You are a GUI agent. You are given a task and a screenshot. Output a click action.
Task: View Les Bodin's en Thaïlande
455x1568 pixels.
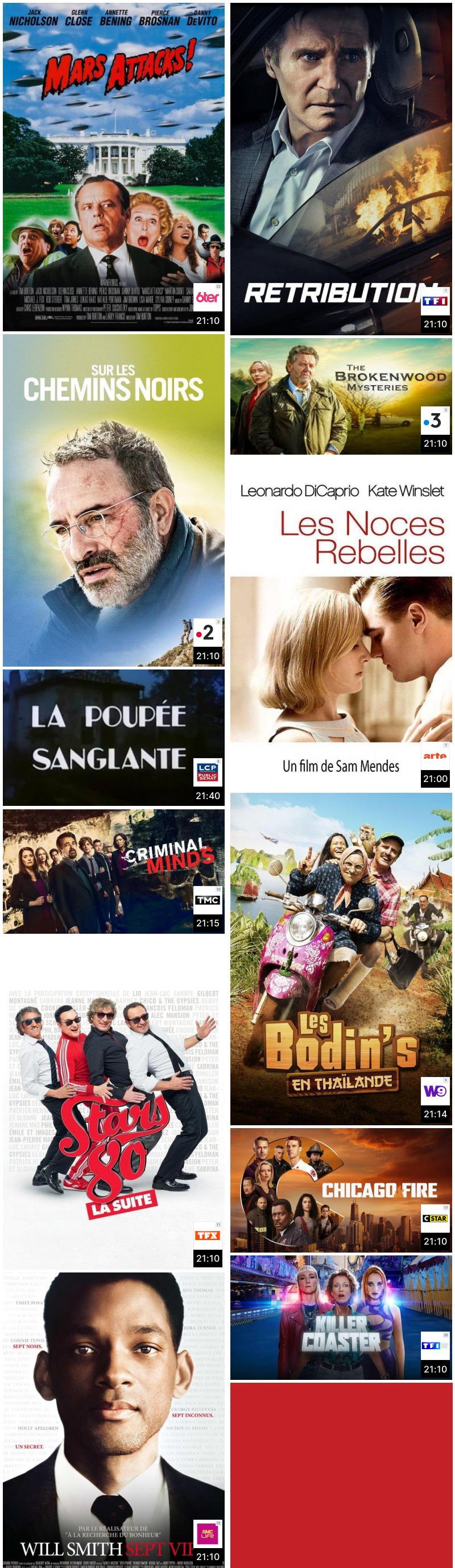coord(341,959)
